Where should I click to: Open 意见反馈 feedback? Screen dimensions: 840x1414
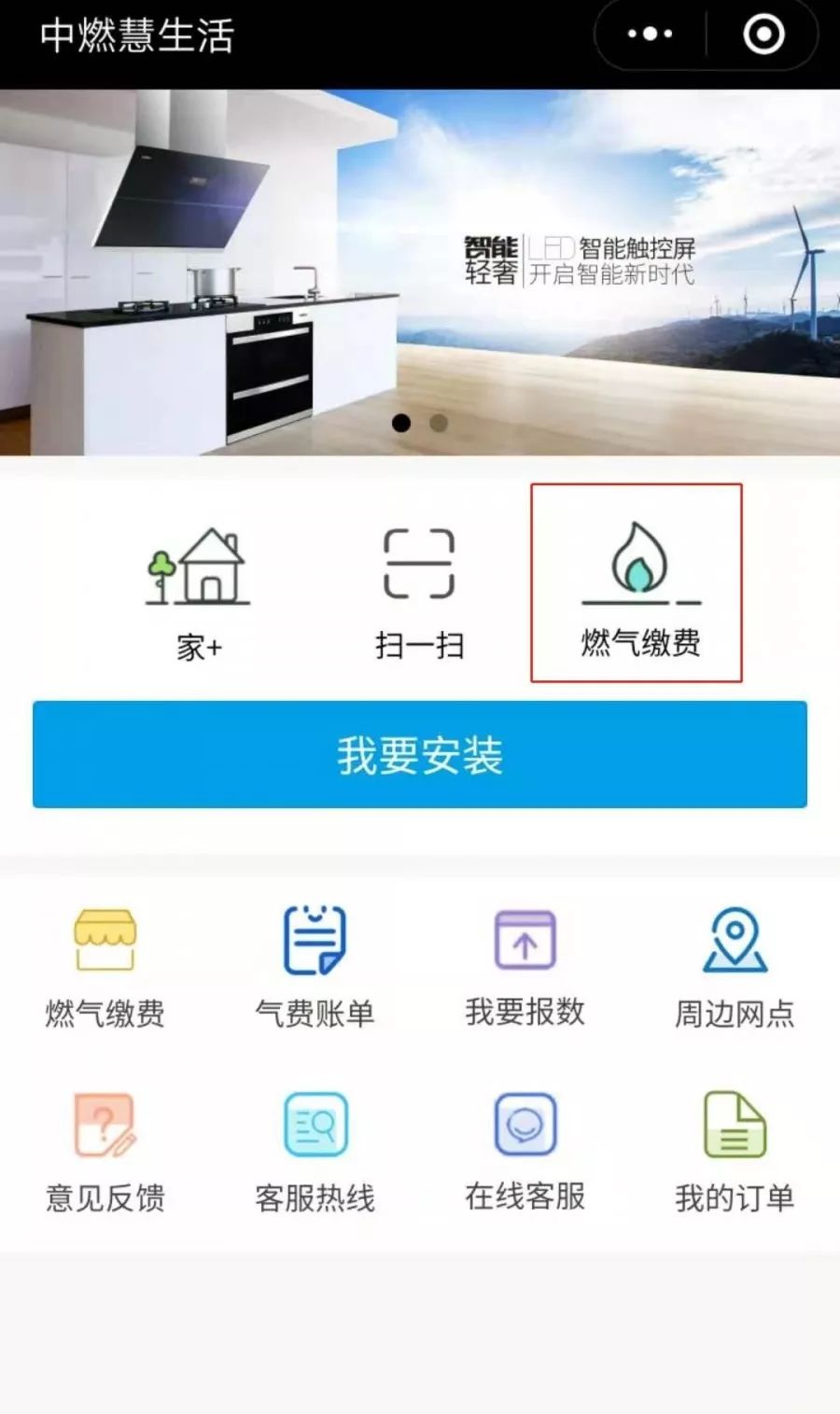tap(105, 1151)
